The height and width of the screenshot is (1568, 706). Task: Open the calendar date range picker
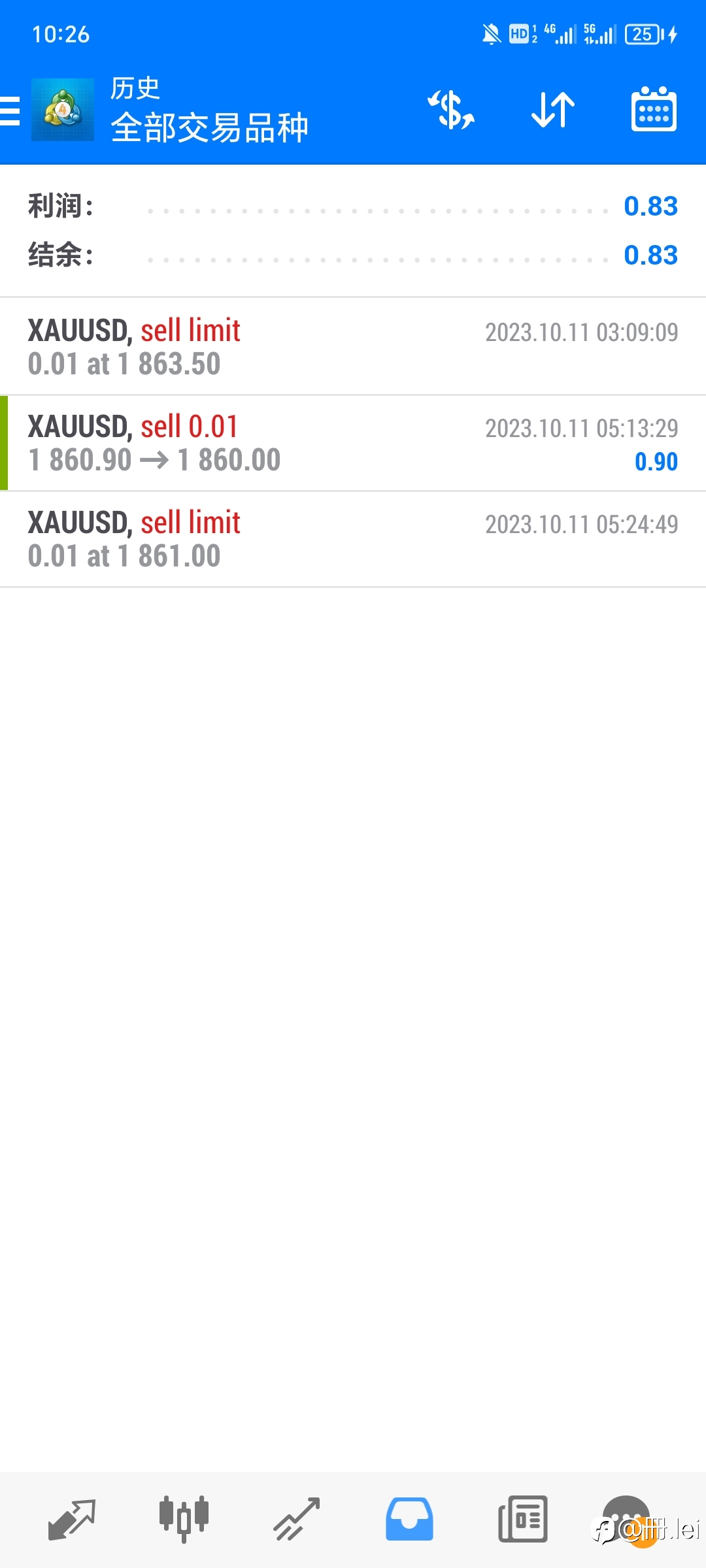point(654,109)
